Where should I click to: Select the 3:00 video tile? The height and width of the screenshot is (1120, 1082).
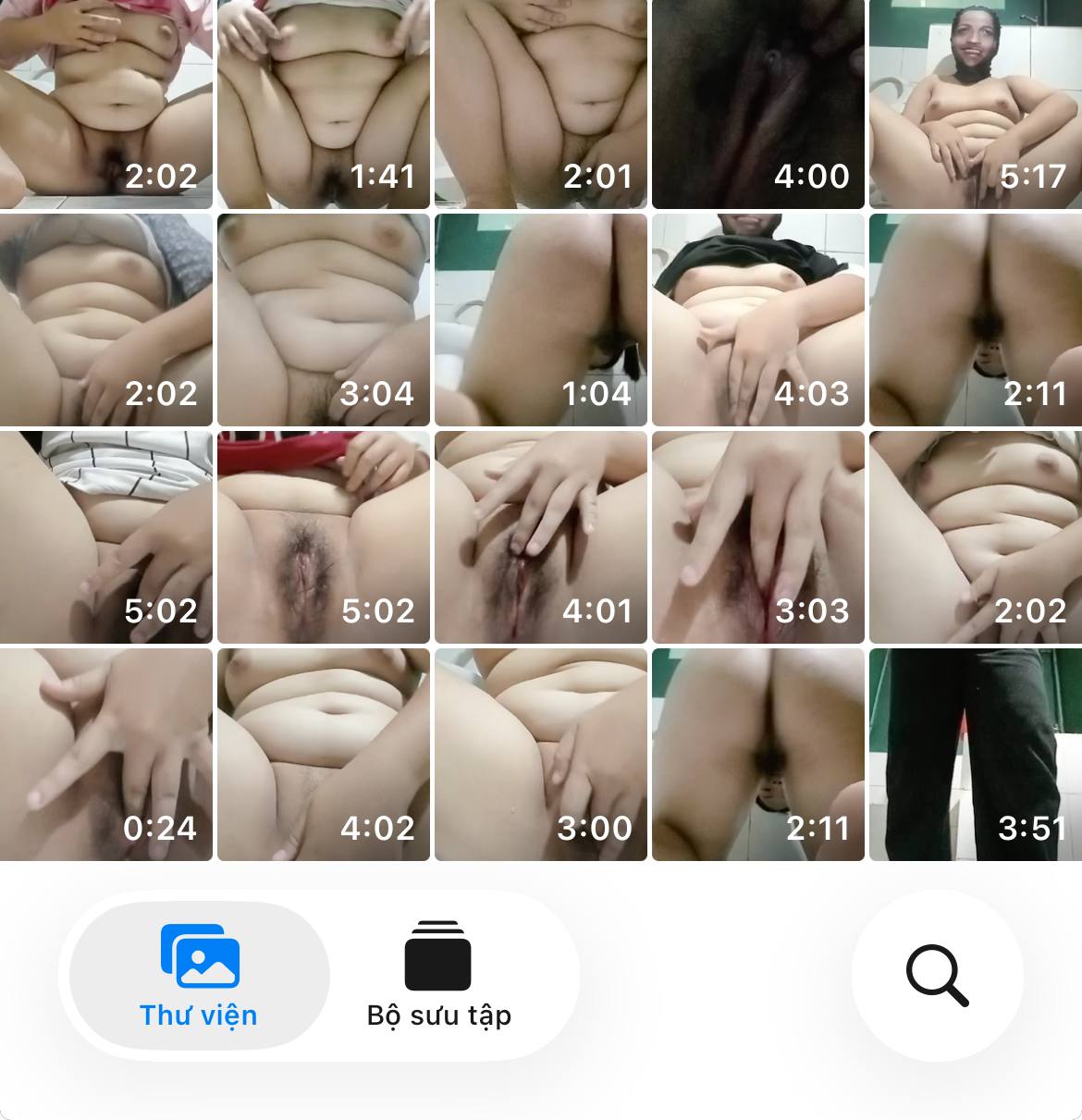[x=541, y=755]
